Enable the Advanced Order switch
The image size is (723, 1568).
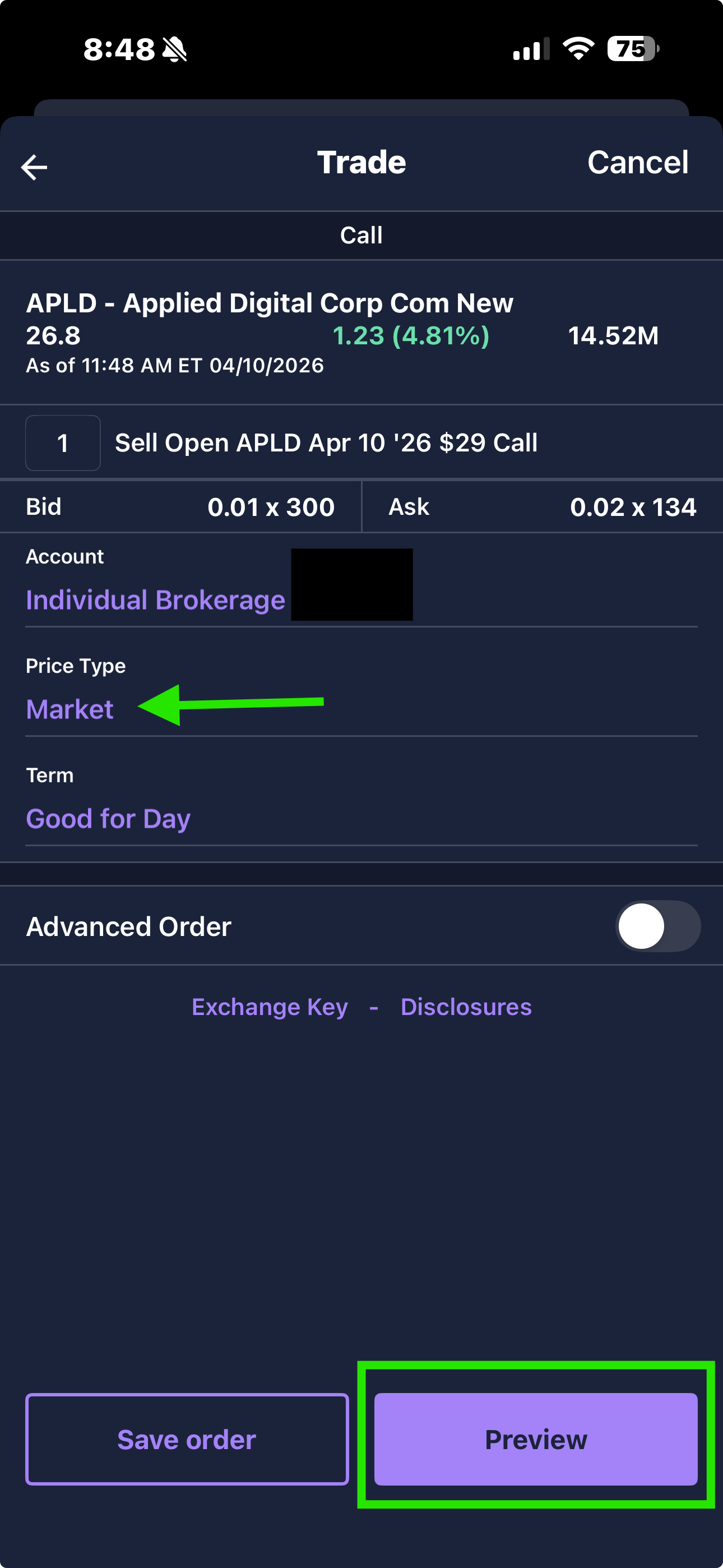[659, 926]
